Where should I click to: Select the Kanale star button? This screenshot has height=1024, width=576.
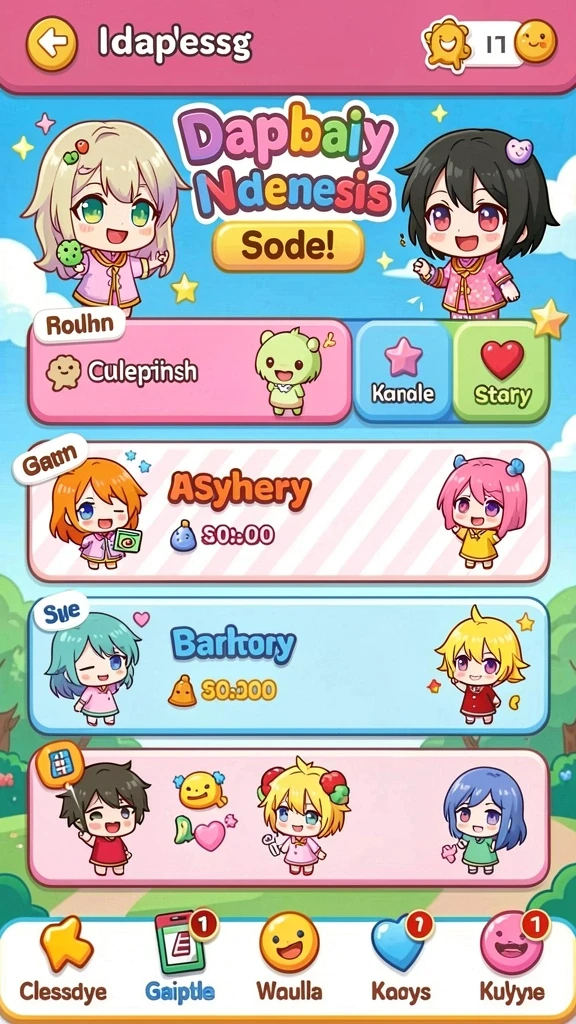pos(403,372)
